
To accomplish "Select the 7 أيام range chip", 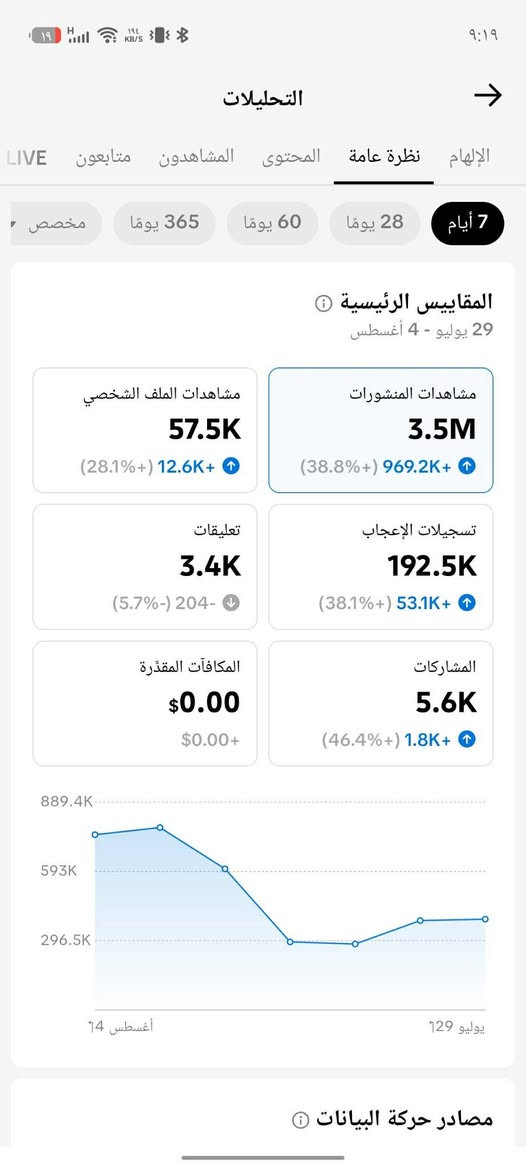I will click(x=468, y=223).
